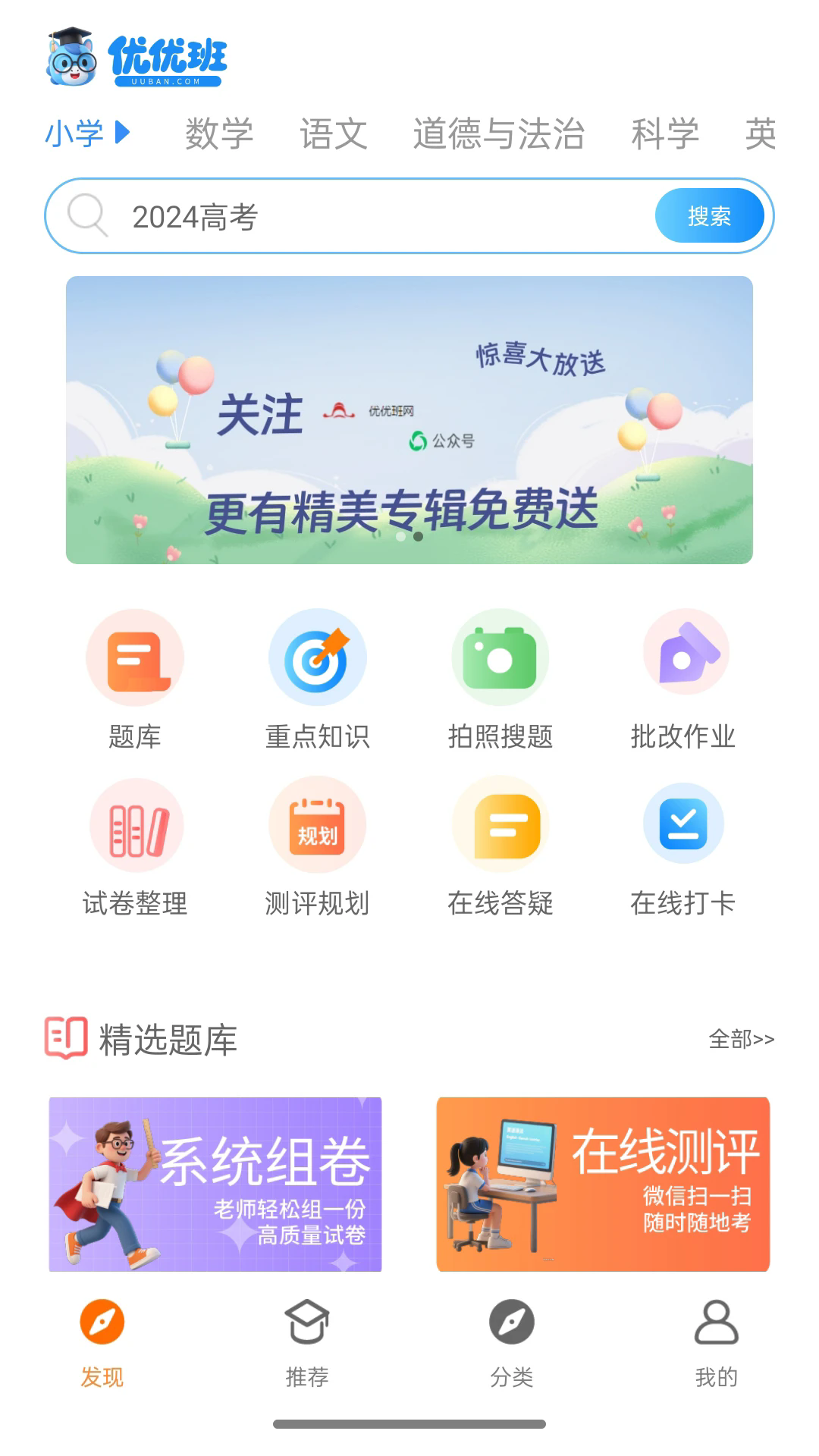Open 在线答疑 online Q&A

tap(500, 847)
